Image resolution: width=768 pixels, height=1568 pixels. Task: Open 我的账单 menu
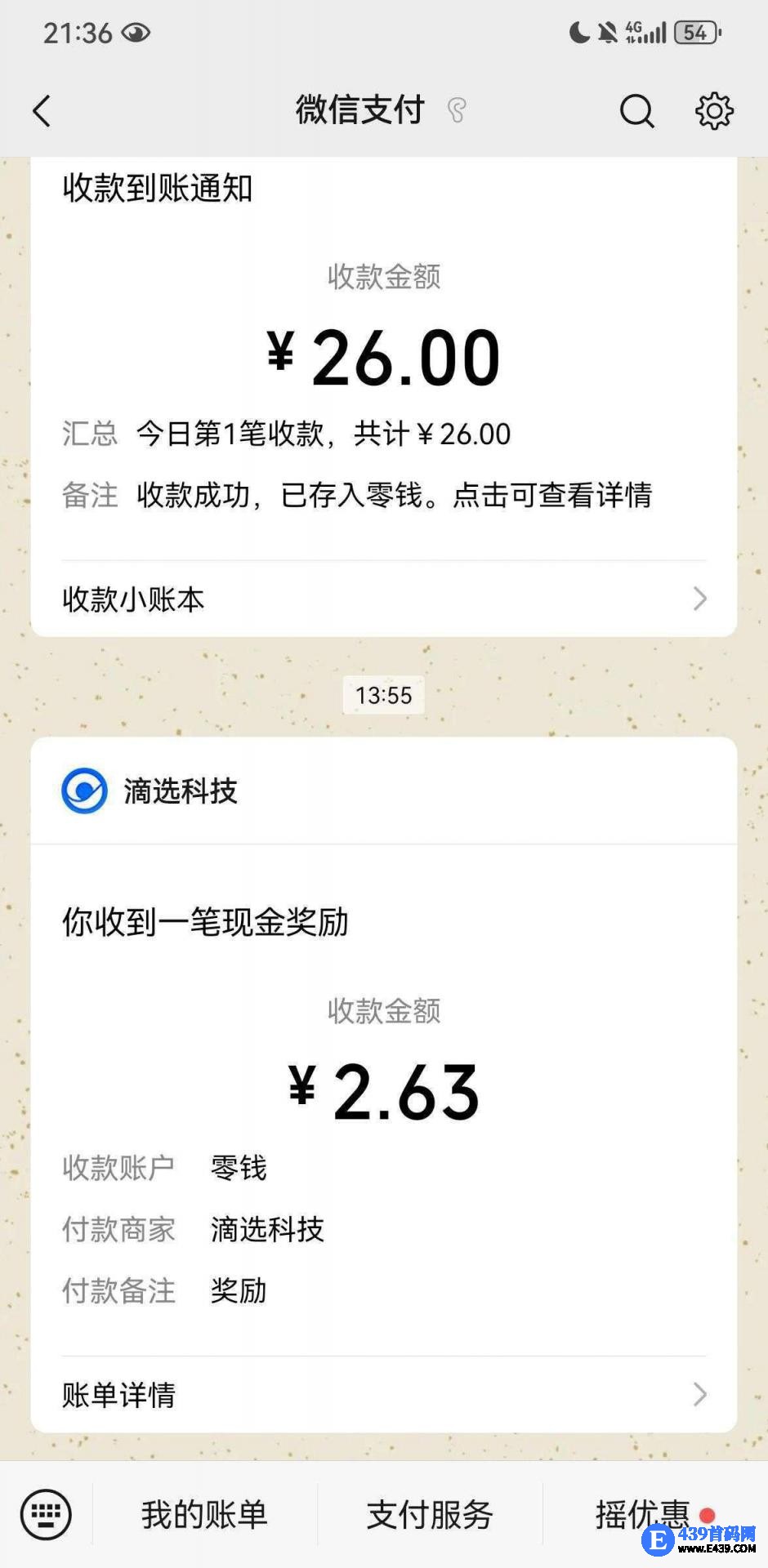(x=204, y=1514)
